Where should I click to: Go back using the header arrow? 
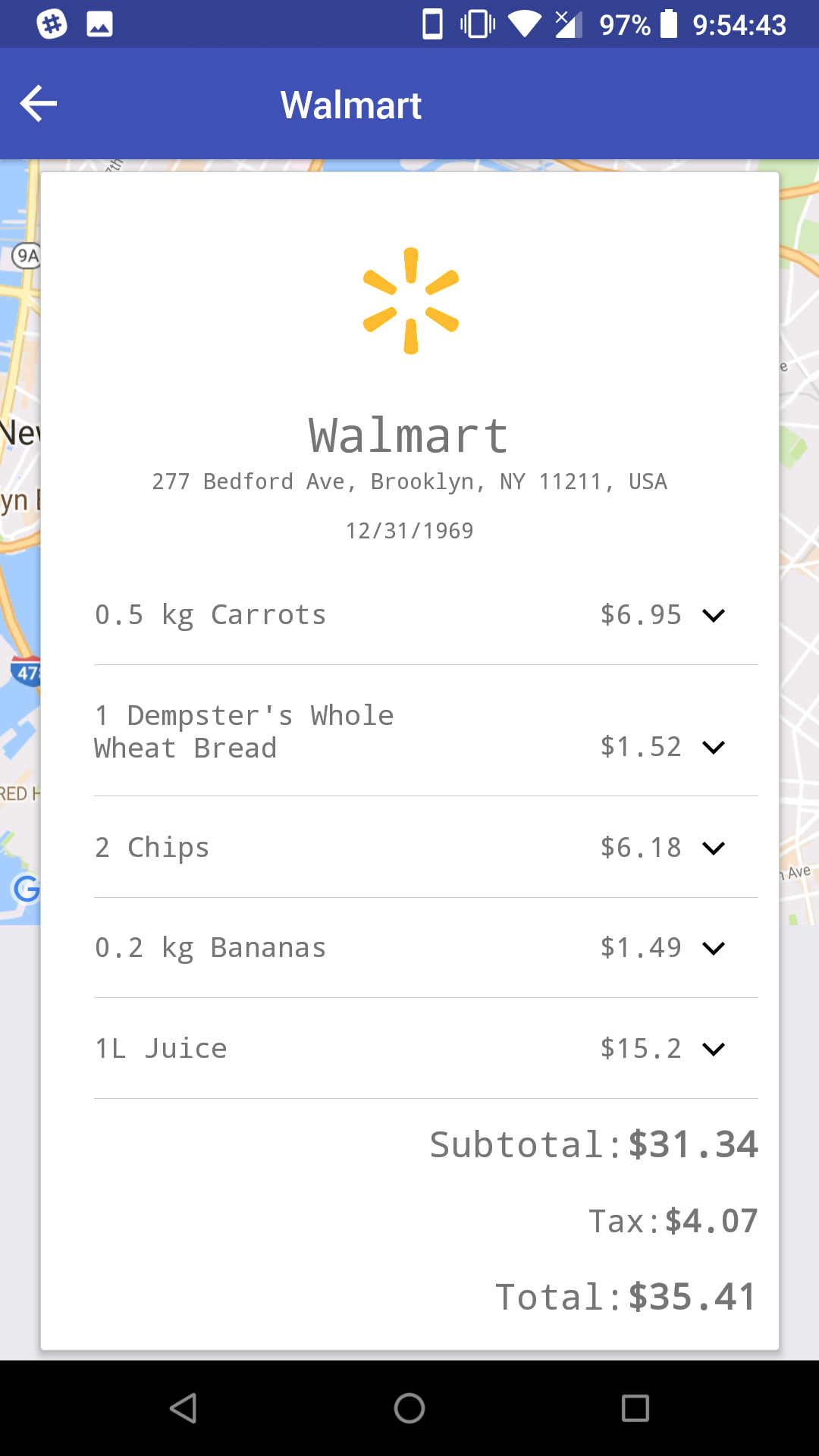(x=39, y=104)
